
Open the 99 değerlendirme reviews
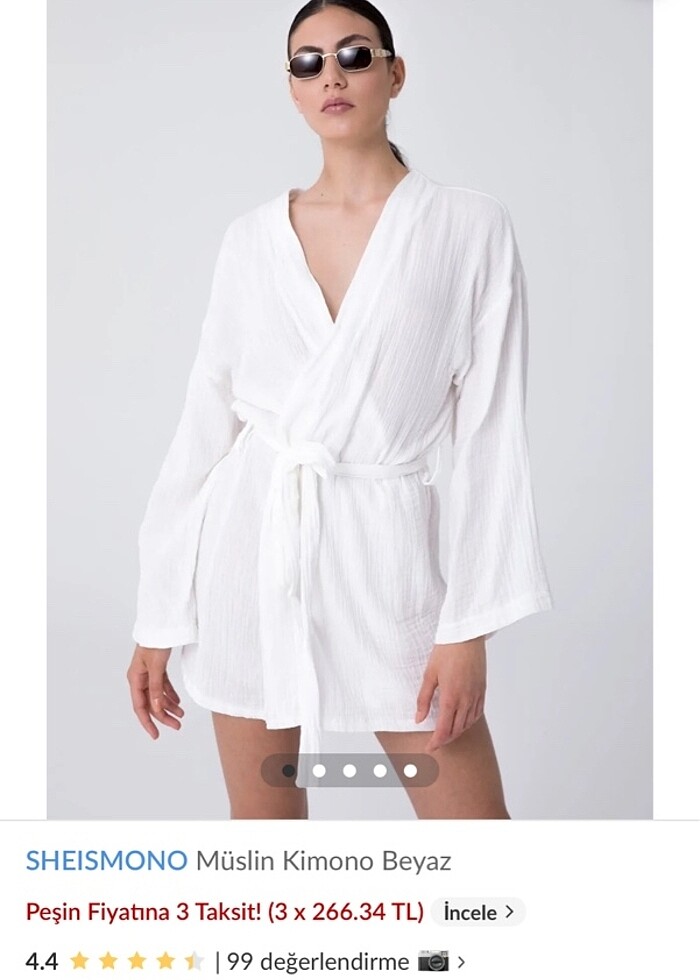click(318, 962)
